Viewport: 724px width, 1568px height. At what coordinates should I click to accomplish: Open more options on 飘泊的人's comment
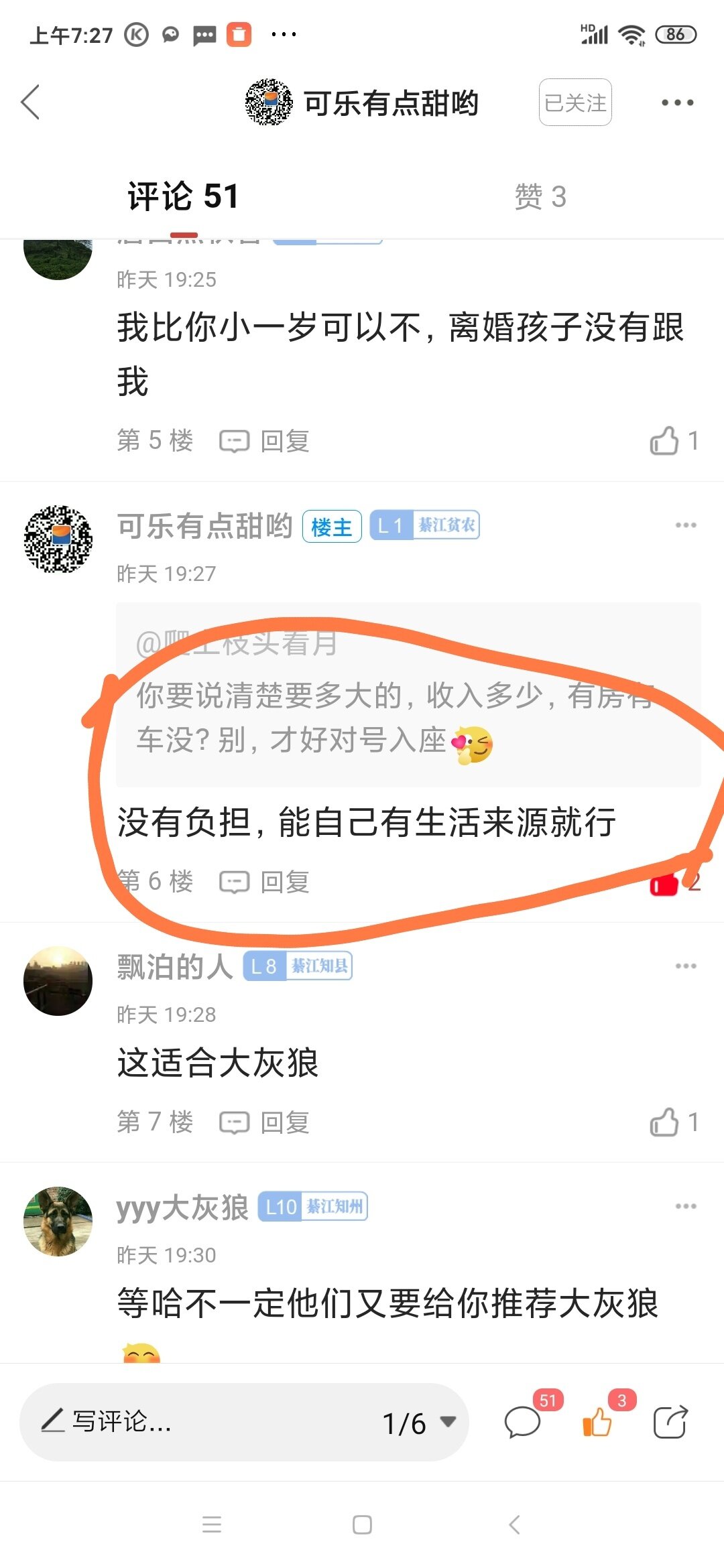[685, 966]
